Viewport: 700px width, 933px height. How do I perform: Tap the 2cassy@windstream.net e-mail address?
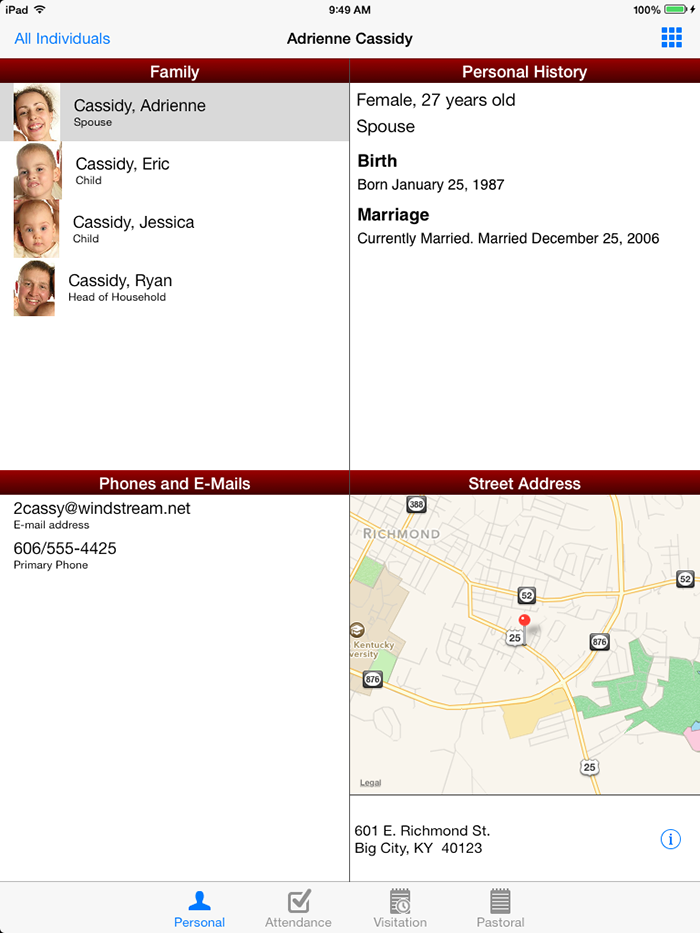click(102, 509)
